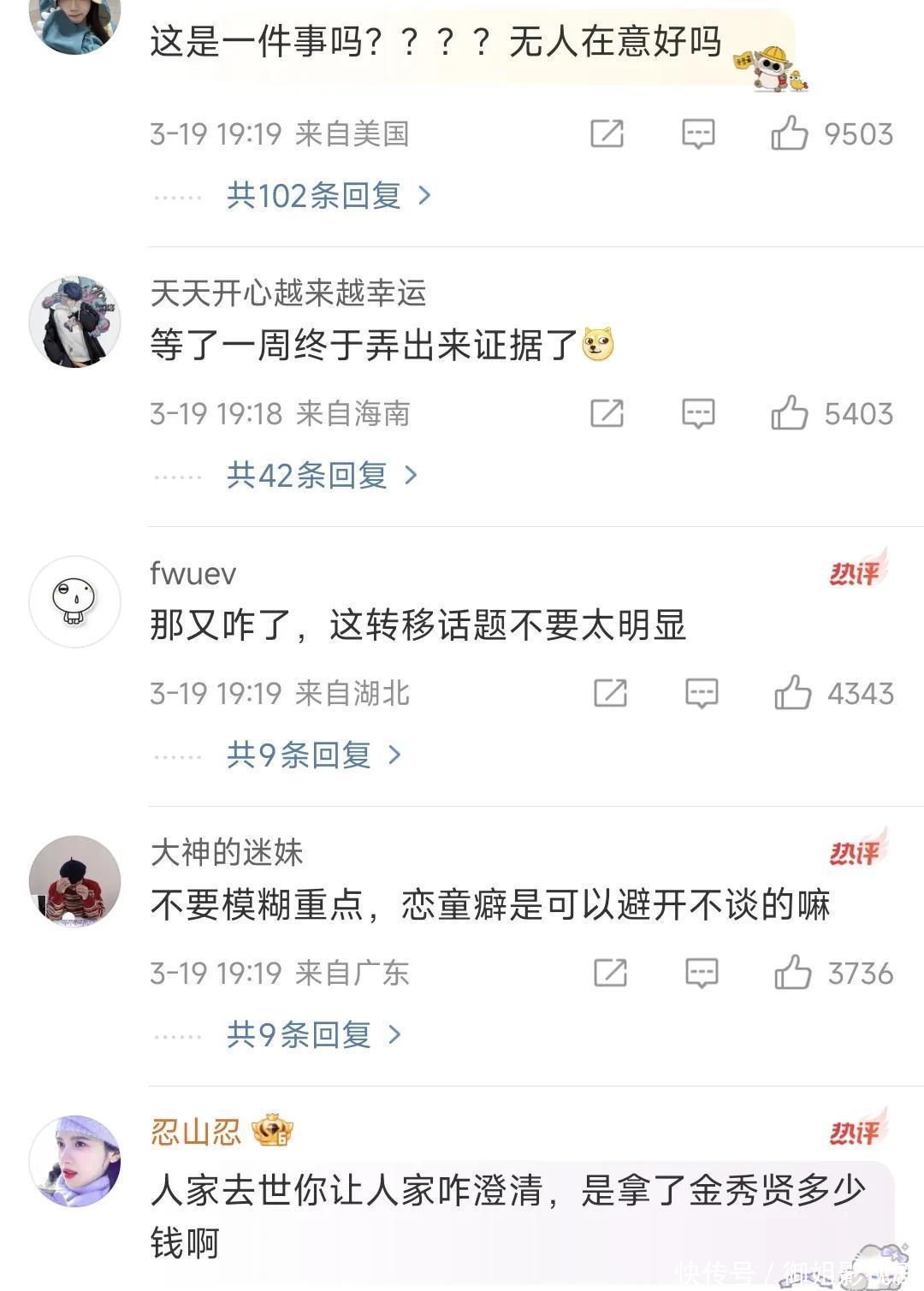Show 共9条回复 under fwuev's comment

click(x=313, y=755)
